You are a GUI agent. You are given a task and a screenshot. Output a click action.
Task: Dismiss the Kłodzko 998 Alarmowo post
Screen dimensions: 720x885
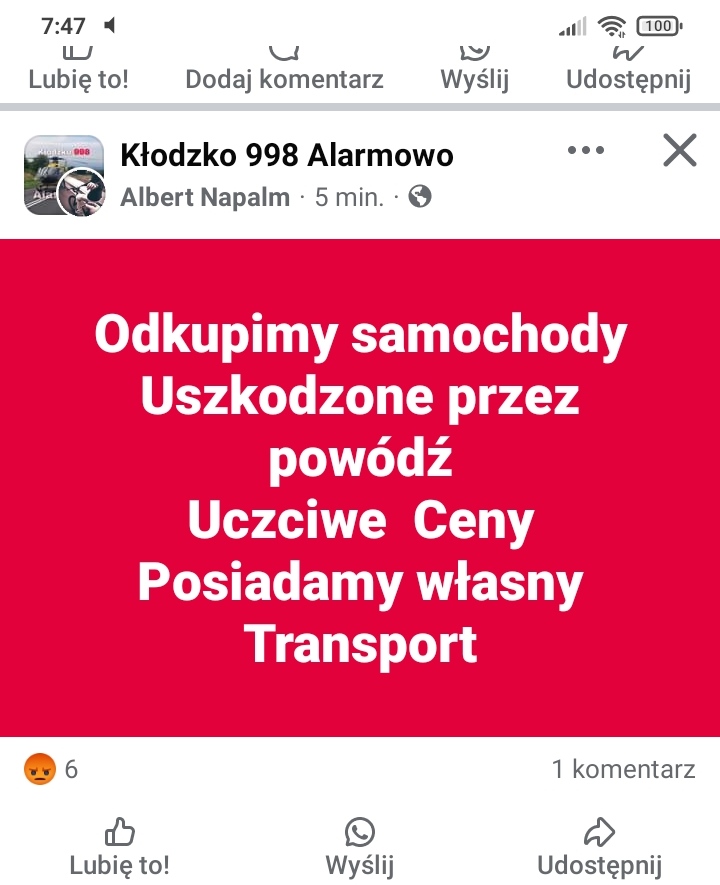[680, 151]
